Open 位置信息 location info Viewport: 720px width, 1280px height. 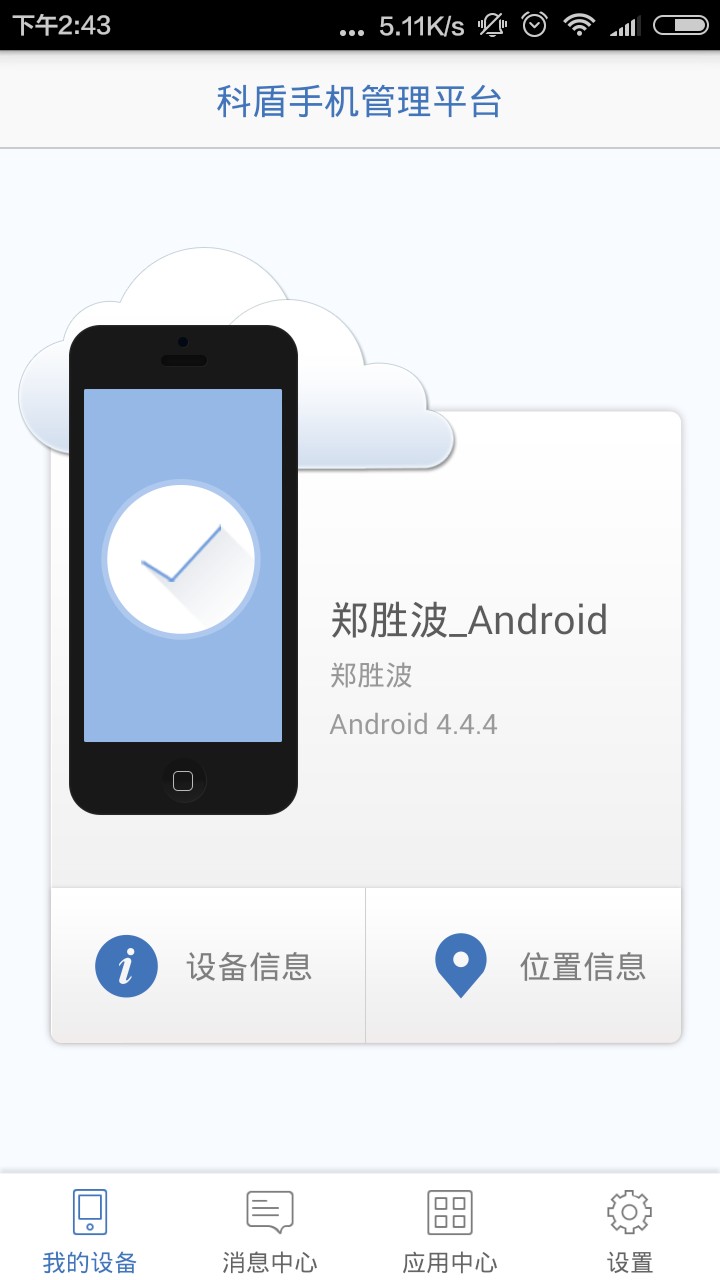(524, 966)
